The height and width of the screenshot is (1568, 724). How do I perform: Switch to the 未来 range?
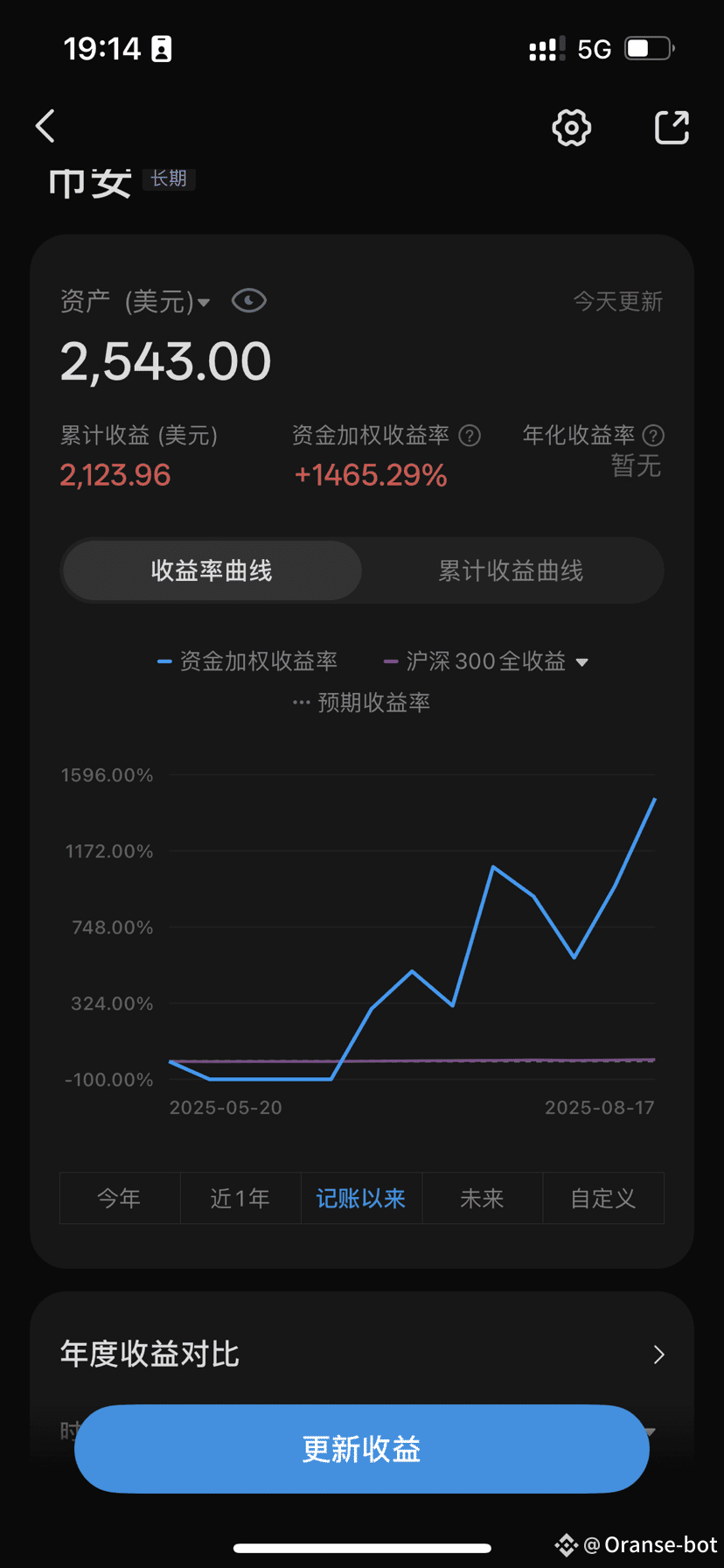[x=482, y=1198]
